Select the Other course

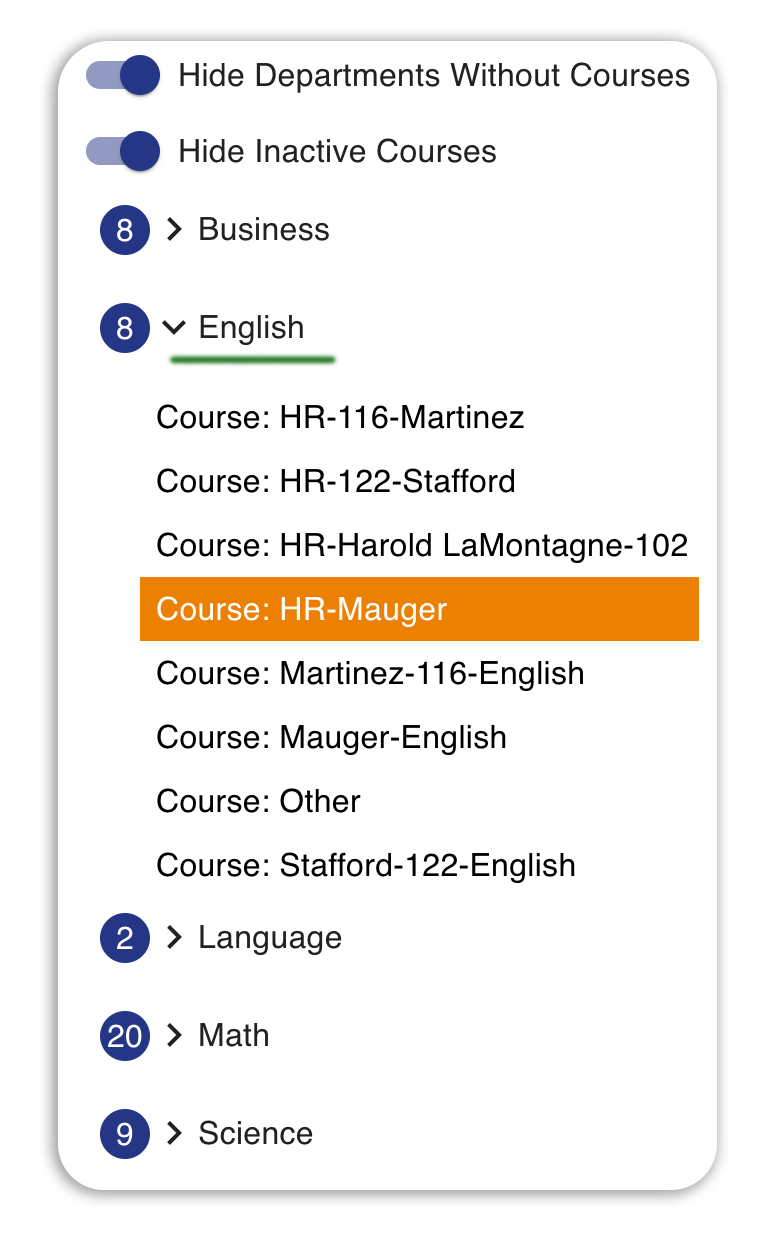pos(258,801)
